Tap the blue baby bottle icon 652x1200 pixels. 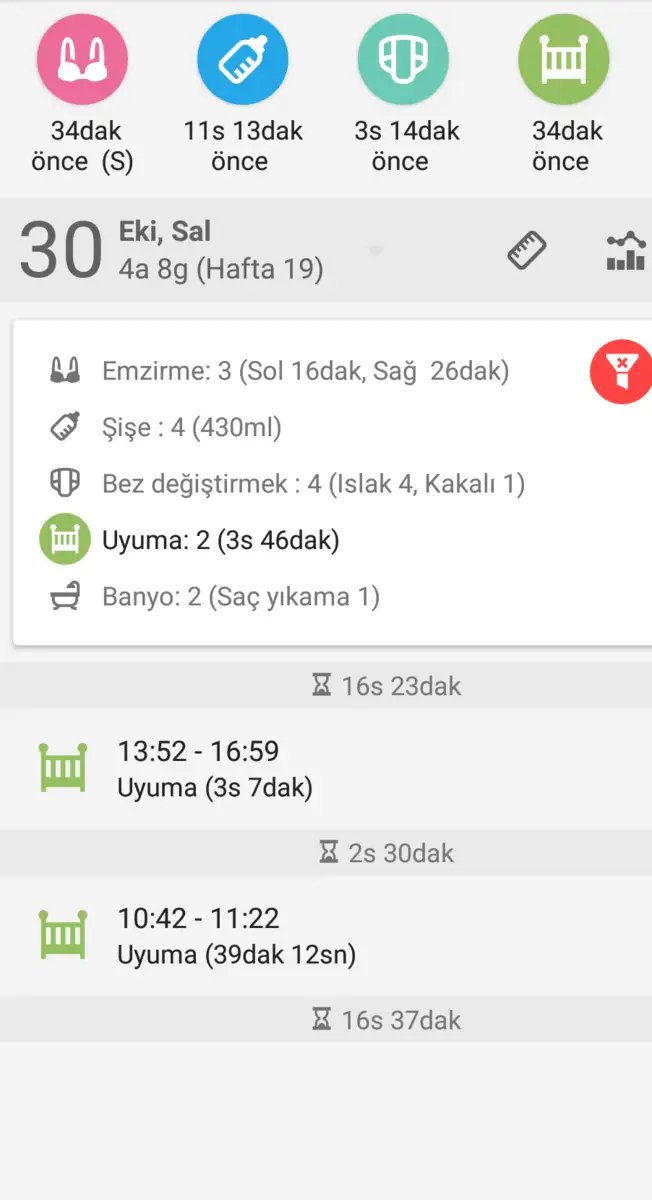[242, 61]
